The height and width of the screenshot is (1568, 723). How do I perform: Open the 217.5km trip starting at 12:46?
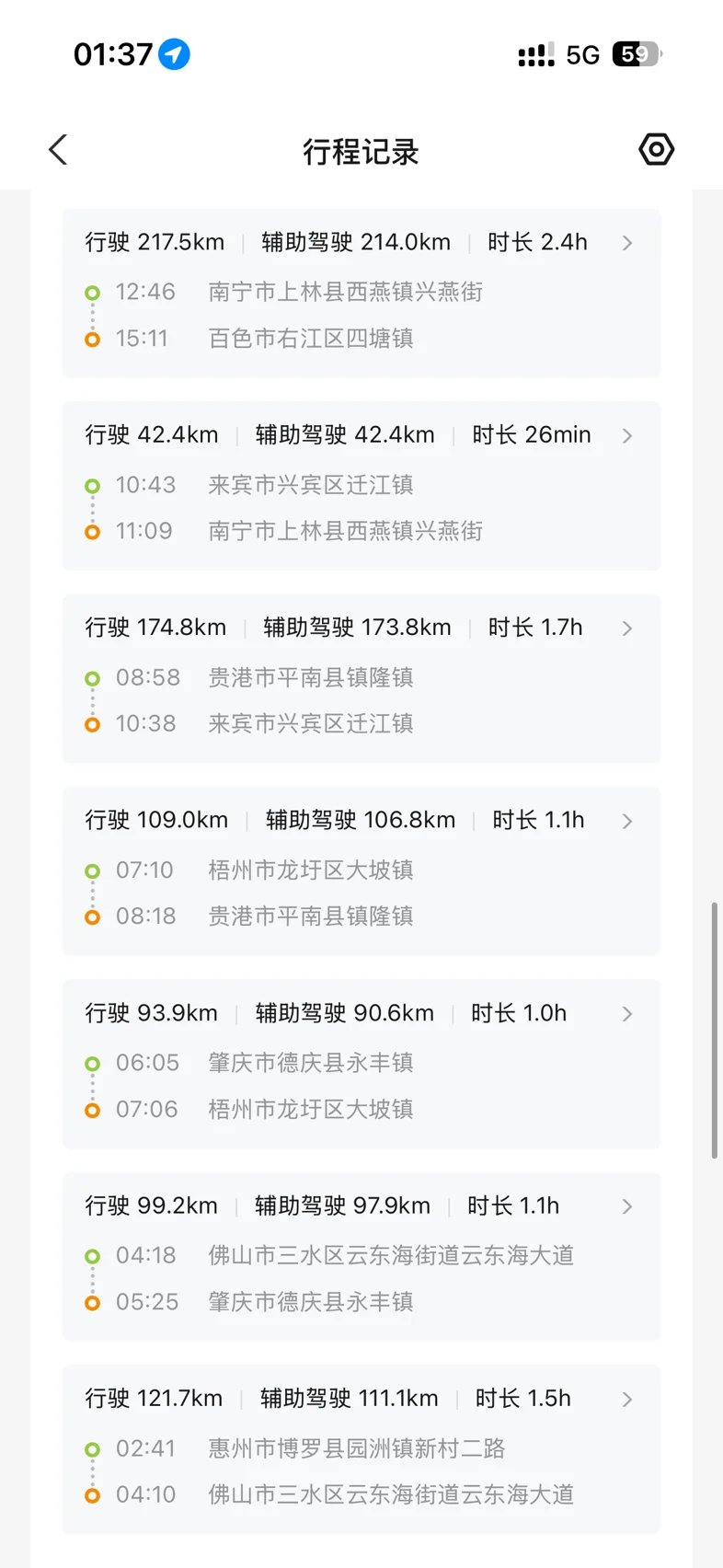361,293
